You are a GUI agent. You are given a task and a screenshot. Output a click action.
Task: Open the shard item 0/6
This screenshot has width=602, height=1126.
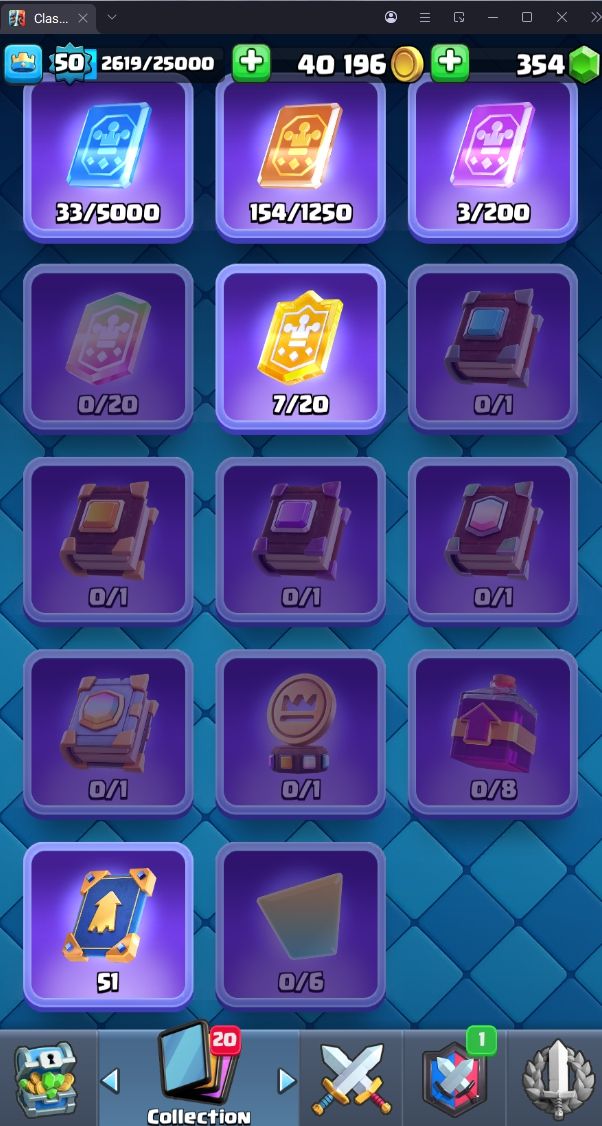(x=300, y=925)
